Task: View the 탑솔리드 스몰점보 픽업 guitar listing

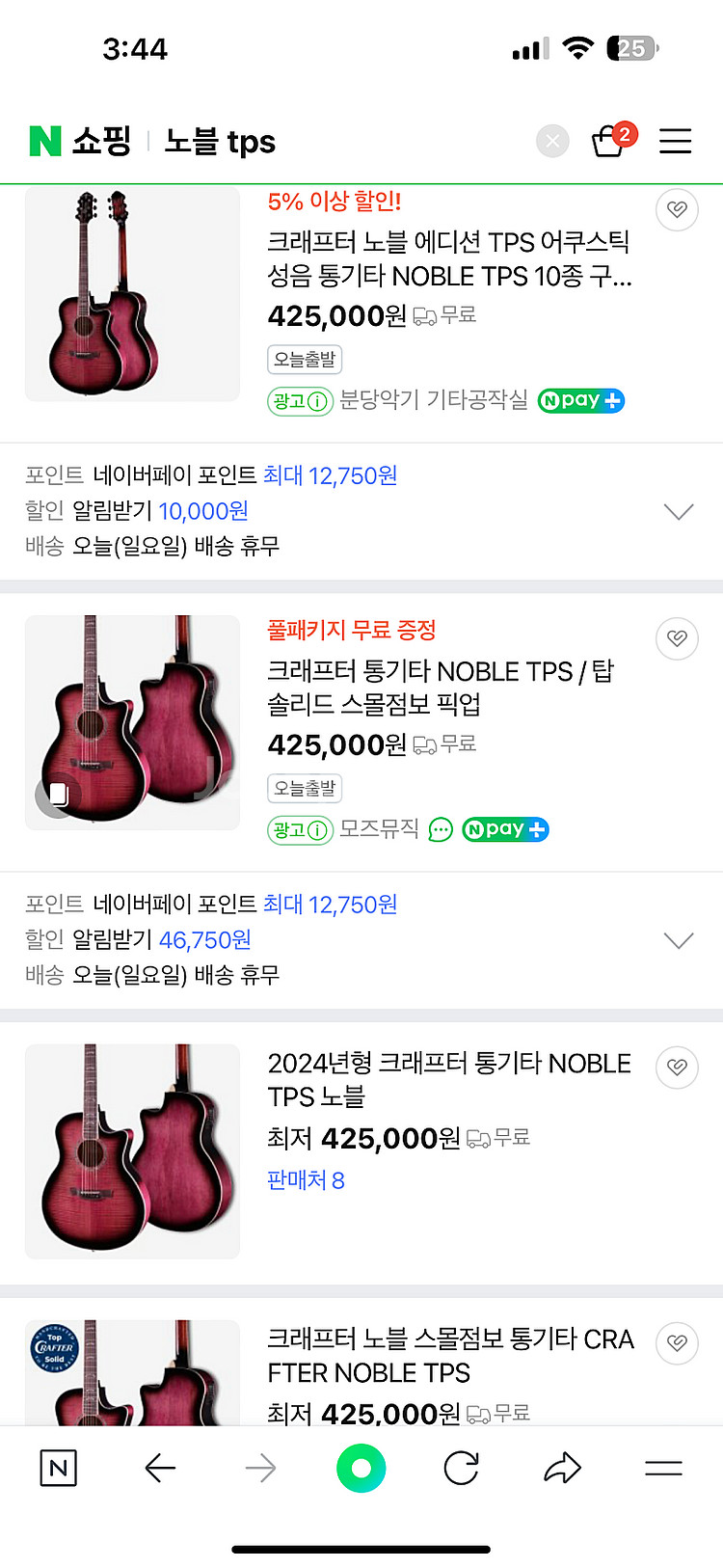Action: [x=440, y=687]
